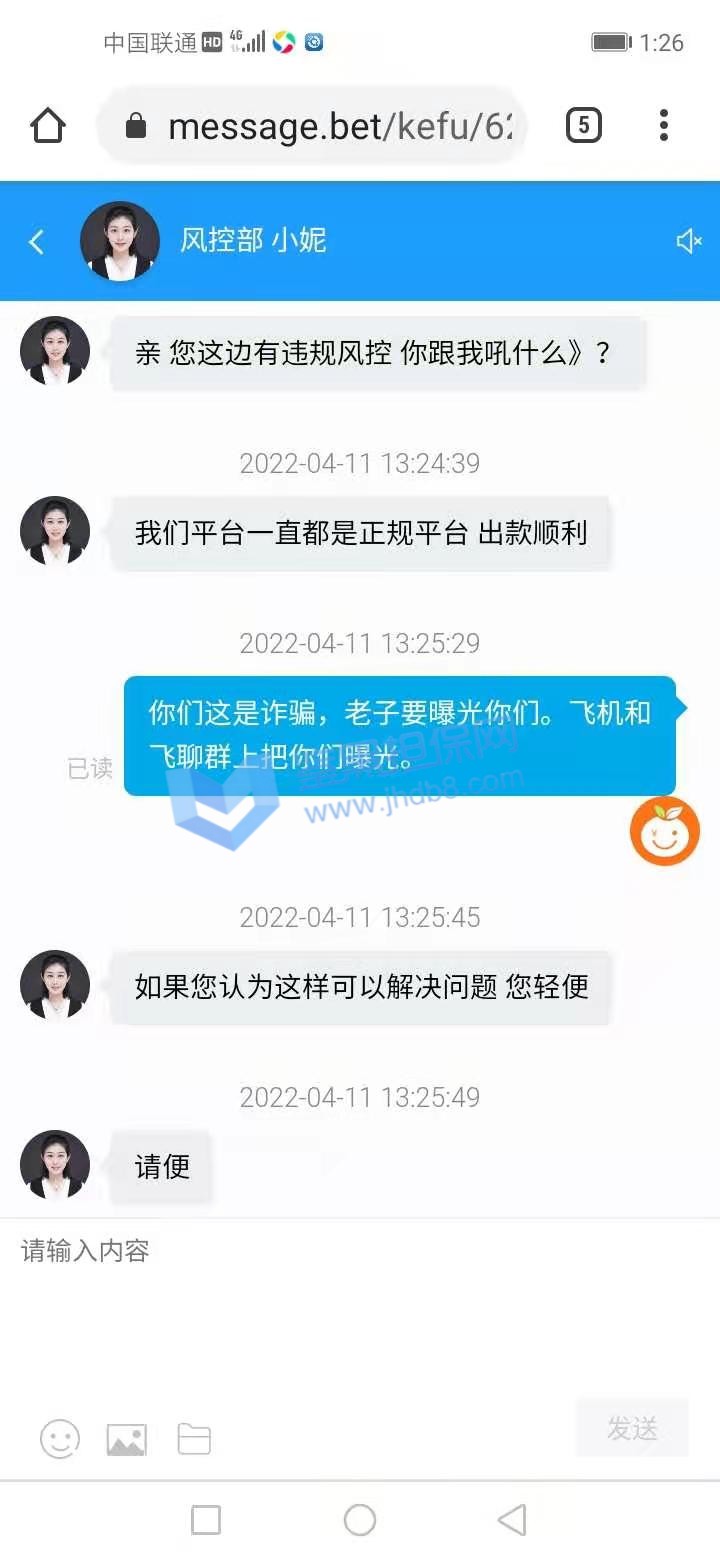Attach a picture to the chat
The height and width of the screenshot is (1560, 720).
pos(127,1439)
